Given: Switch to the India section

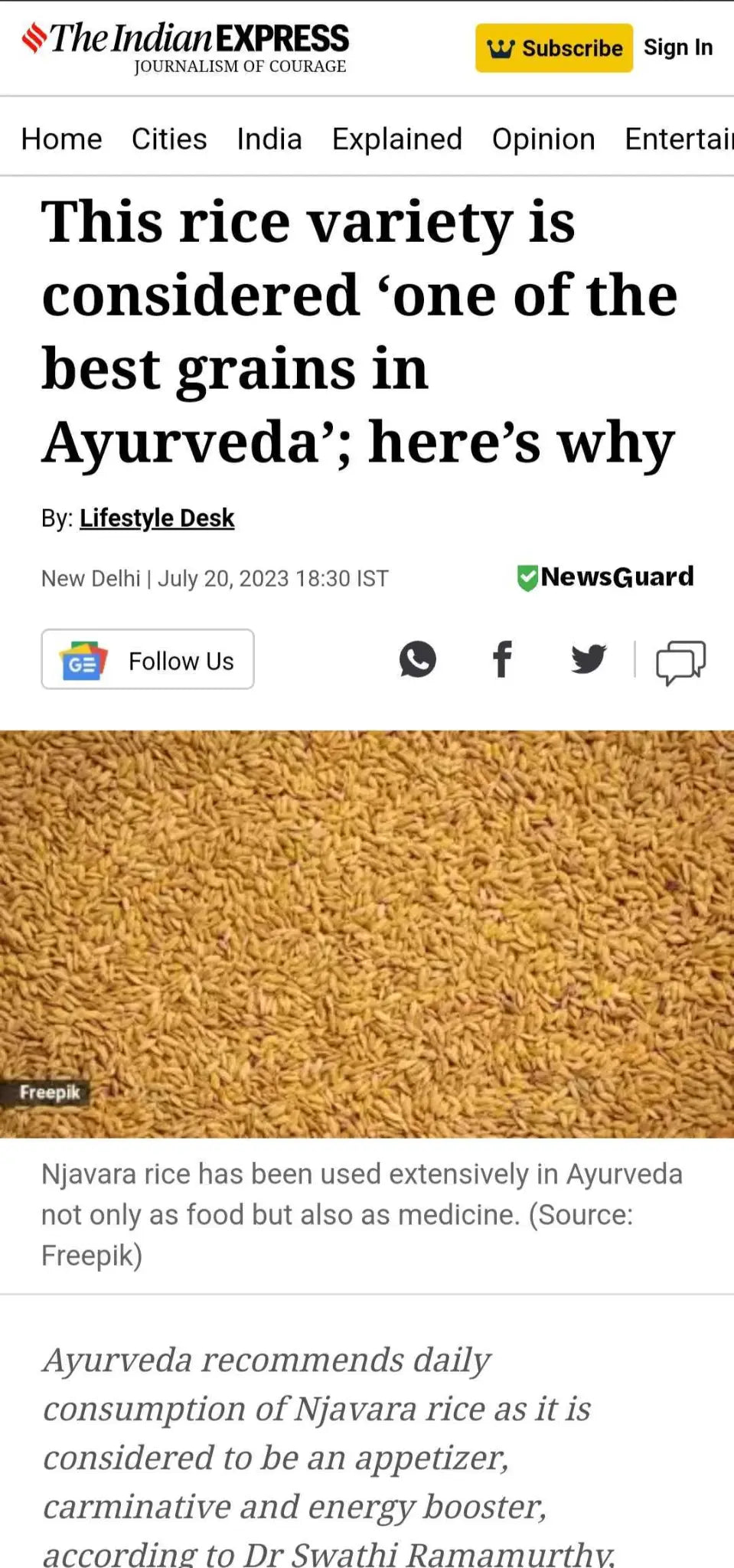Looking at the screenshot, I should (269, 139).
